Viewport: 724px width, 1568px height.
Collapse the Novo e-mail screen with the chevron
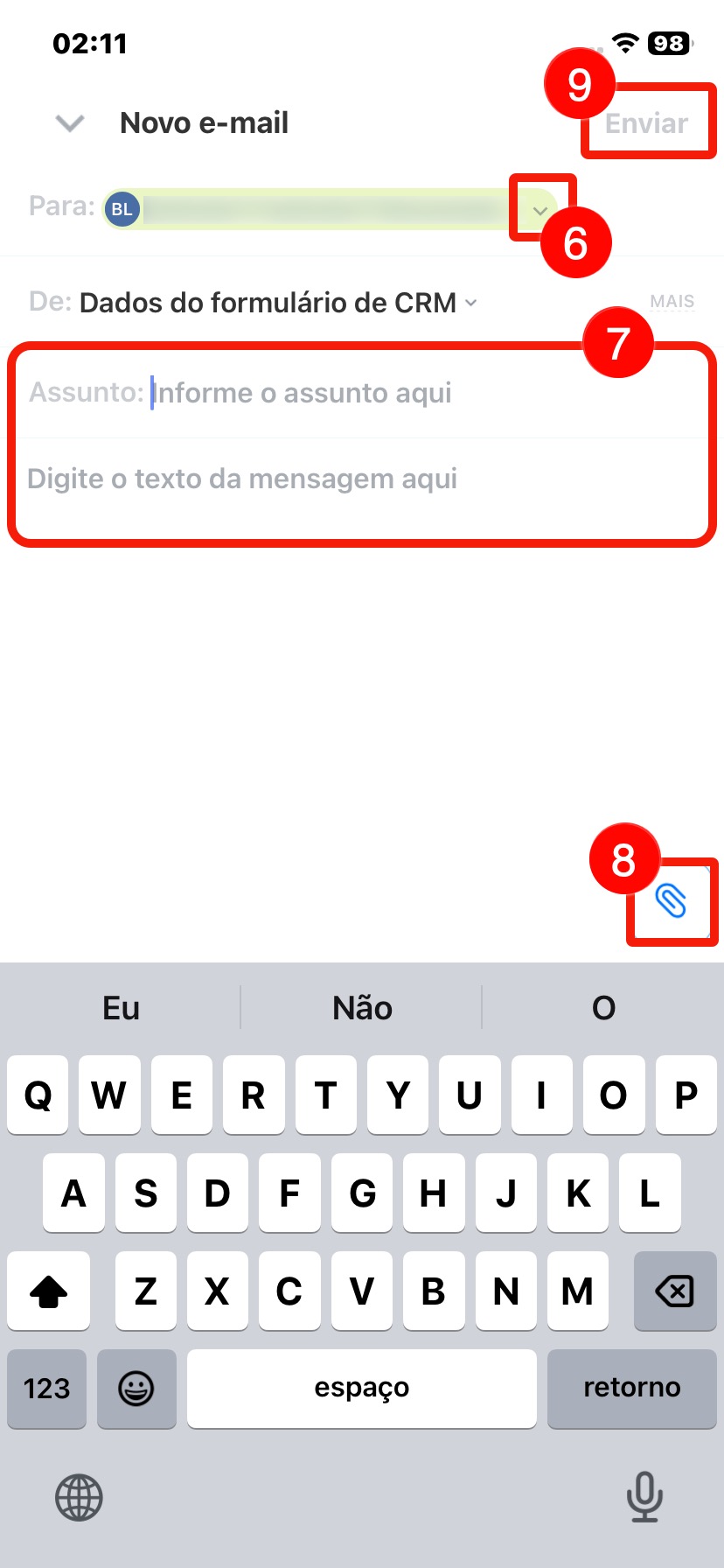coord(70,123)
